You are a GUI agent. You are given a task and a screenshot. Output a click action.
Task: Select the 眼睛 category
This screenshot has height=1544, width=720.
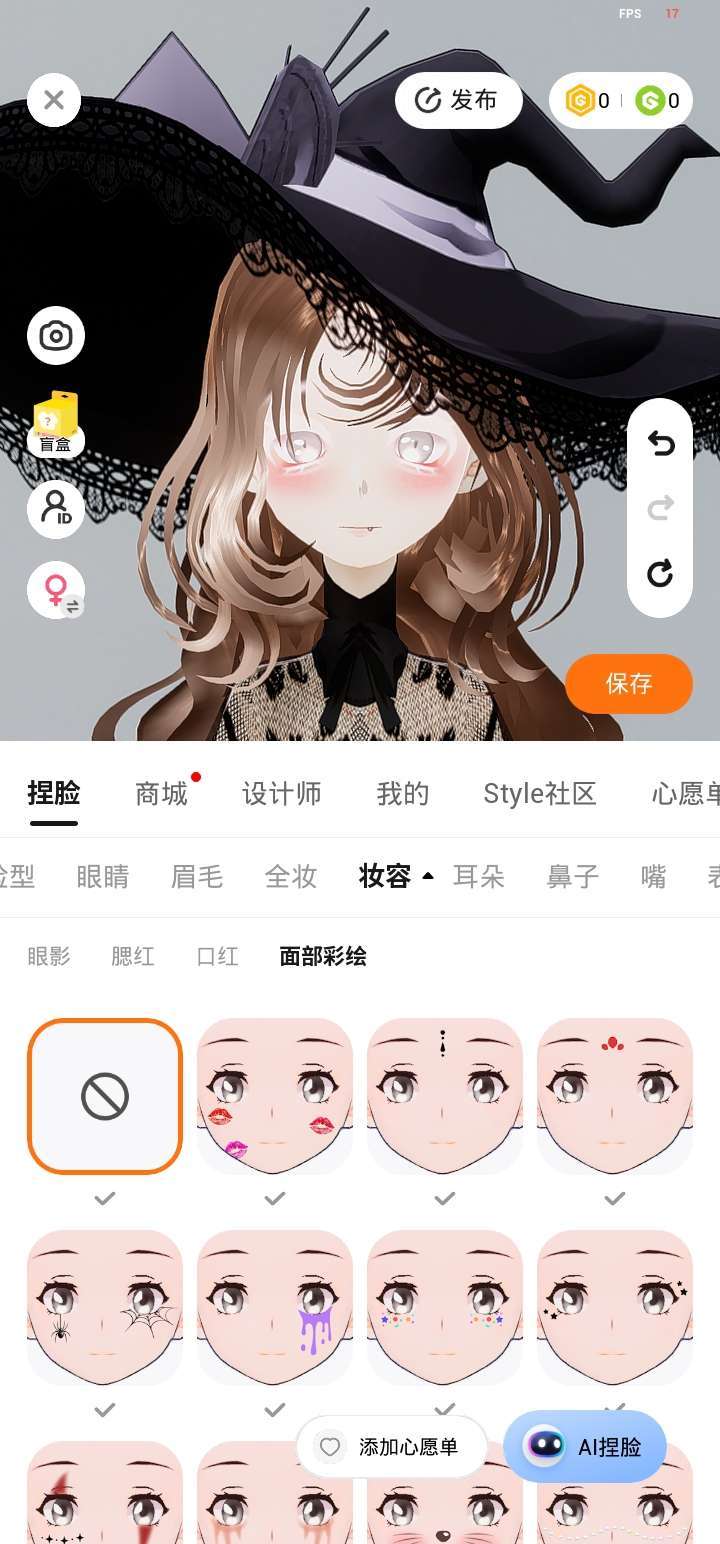tap(103, 877)
